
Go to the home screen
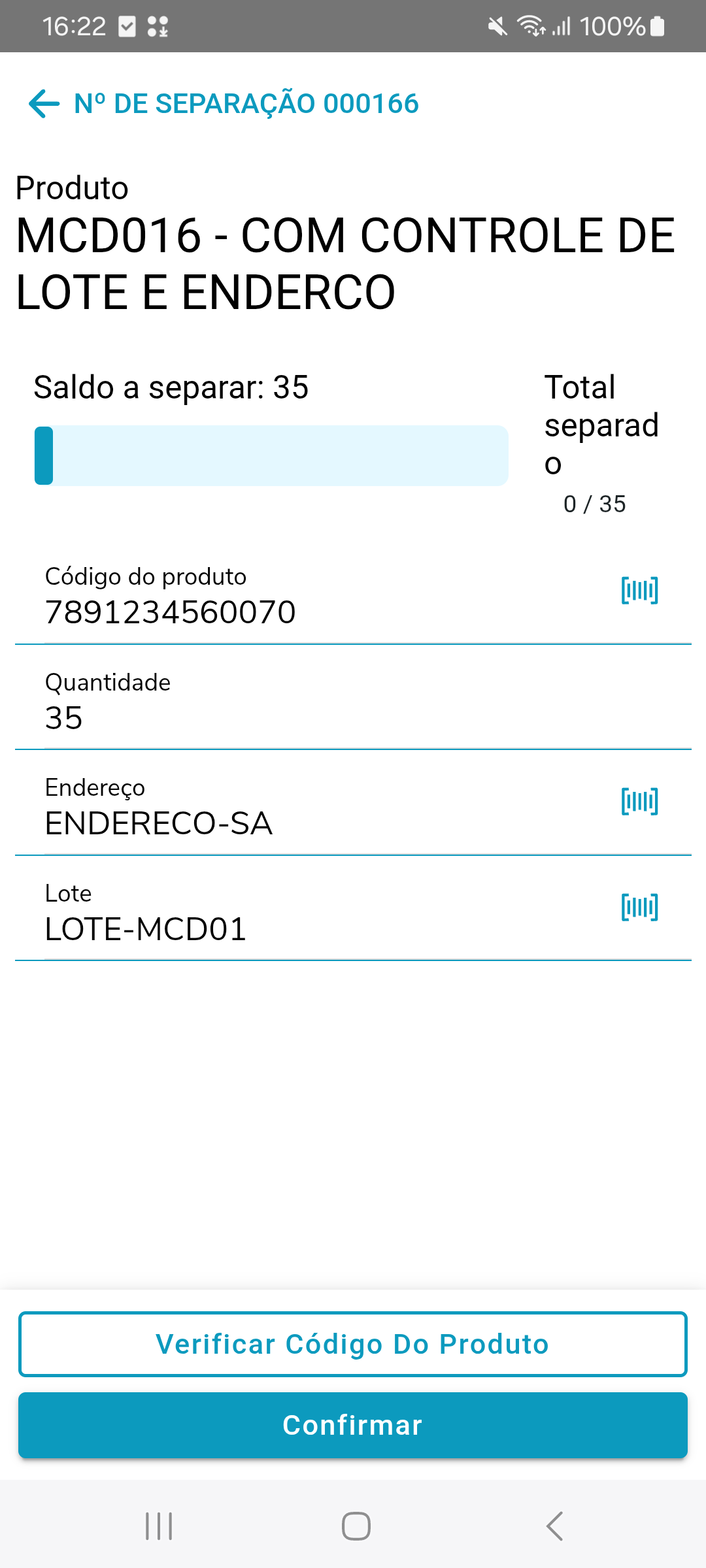click(x=356, y=1526)
